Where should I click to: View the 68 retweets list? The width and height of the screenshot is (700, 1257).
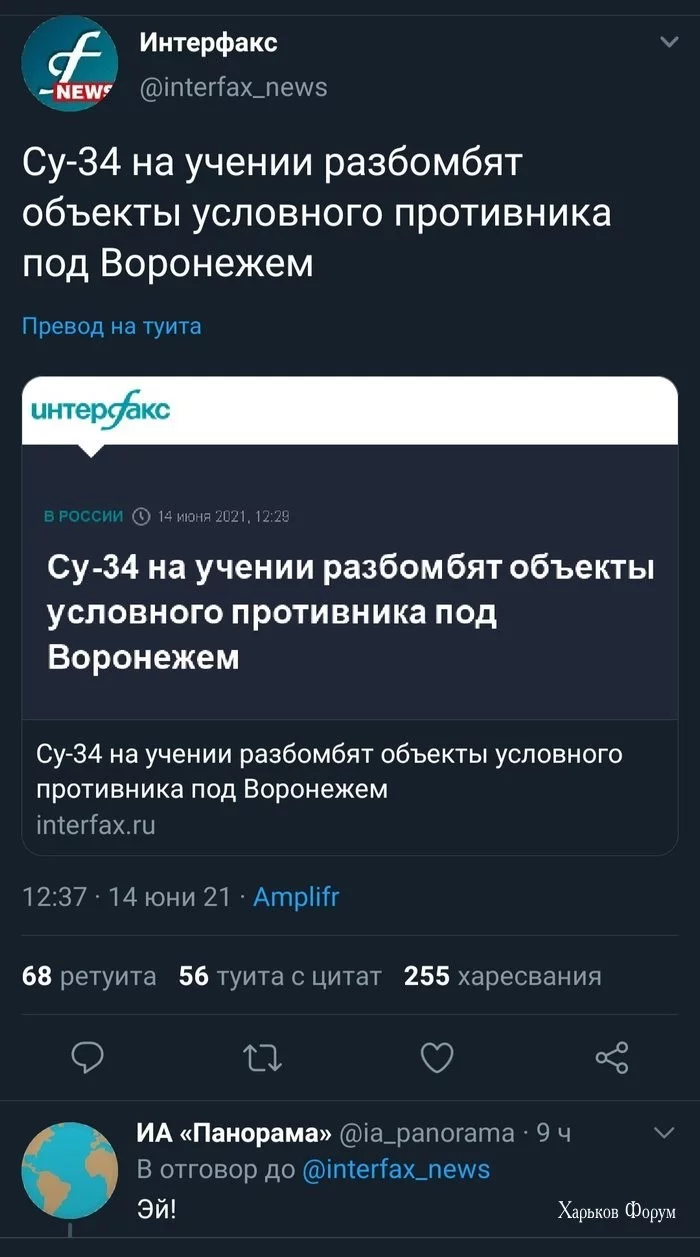pos(89,976)
